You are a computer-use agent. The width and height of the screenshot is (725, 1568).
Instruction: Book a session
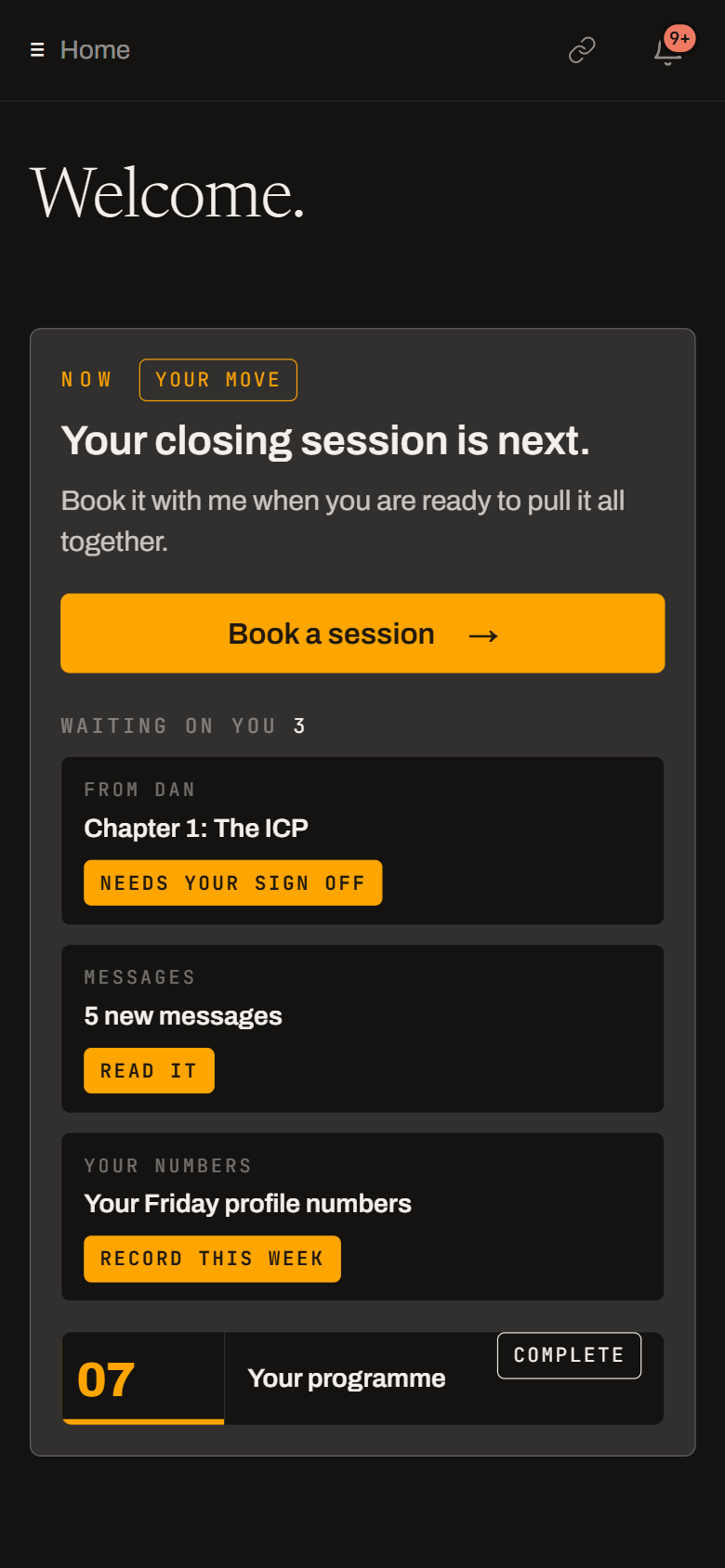pos(362,634)
